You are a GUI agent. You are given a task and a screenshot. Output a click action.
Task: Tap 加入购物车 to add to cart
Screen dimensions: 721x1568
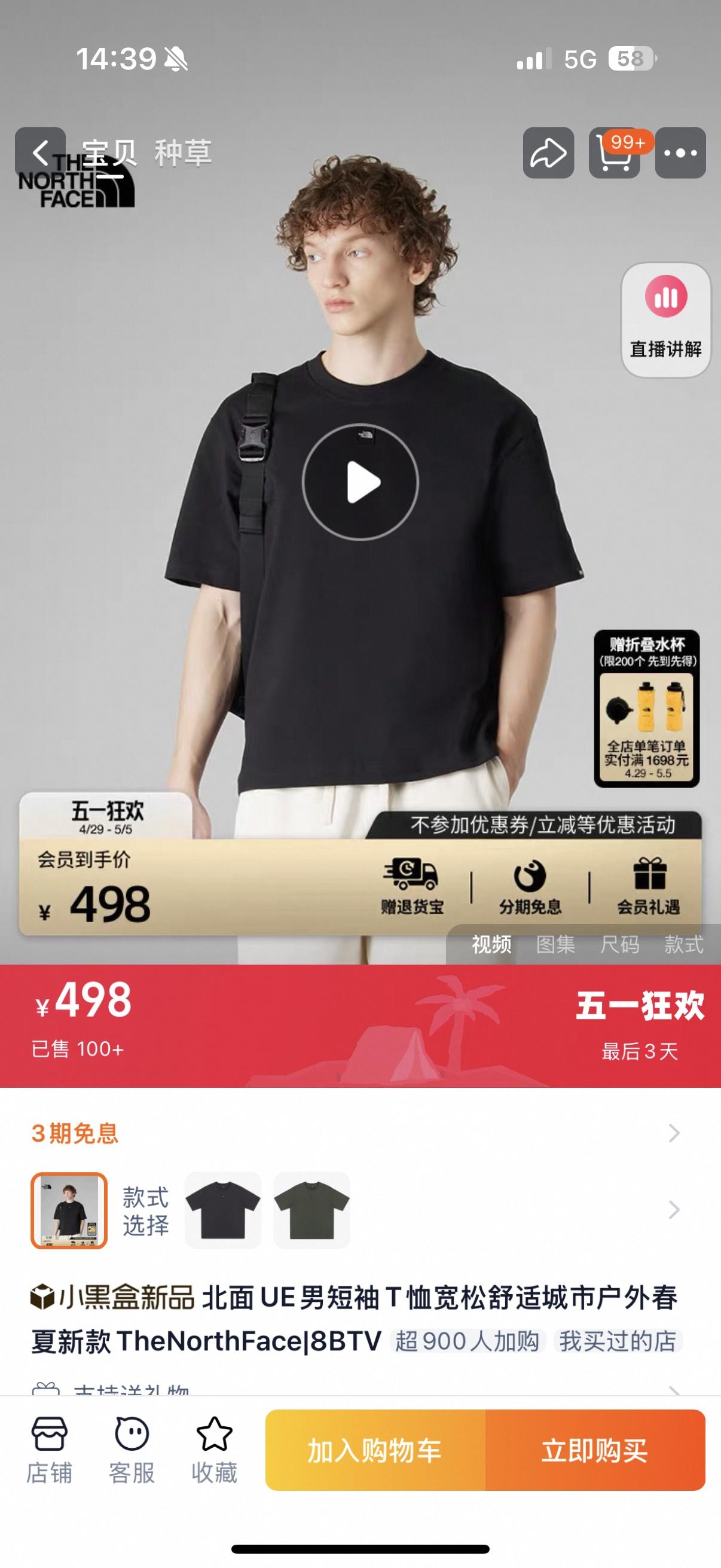(x=375, y=1450)
